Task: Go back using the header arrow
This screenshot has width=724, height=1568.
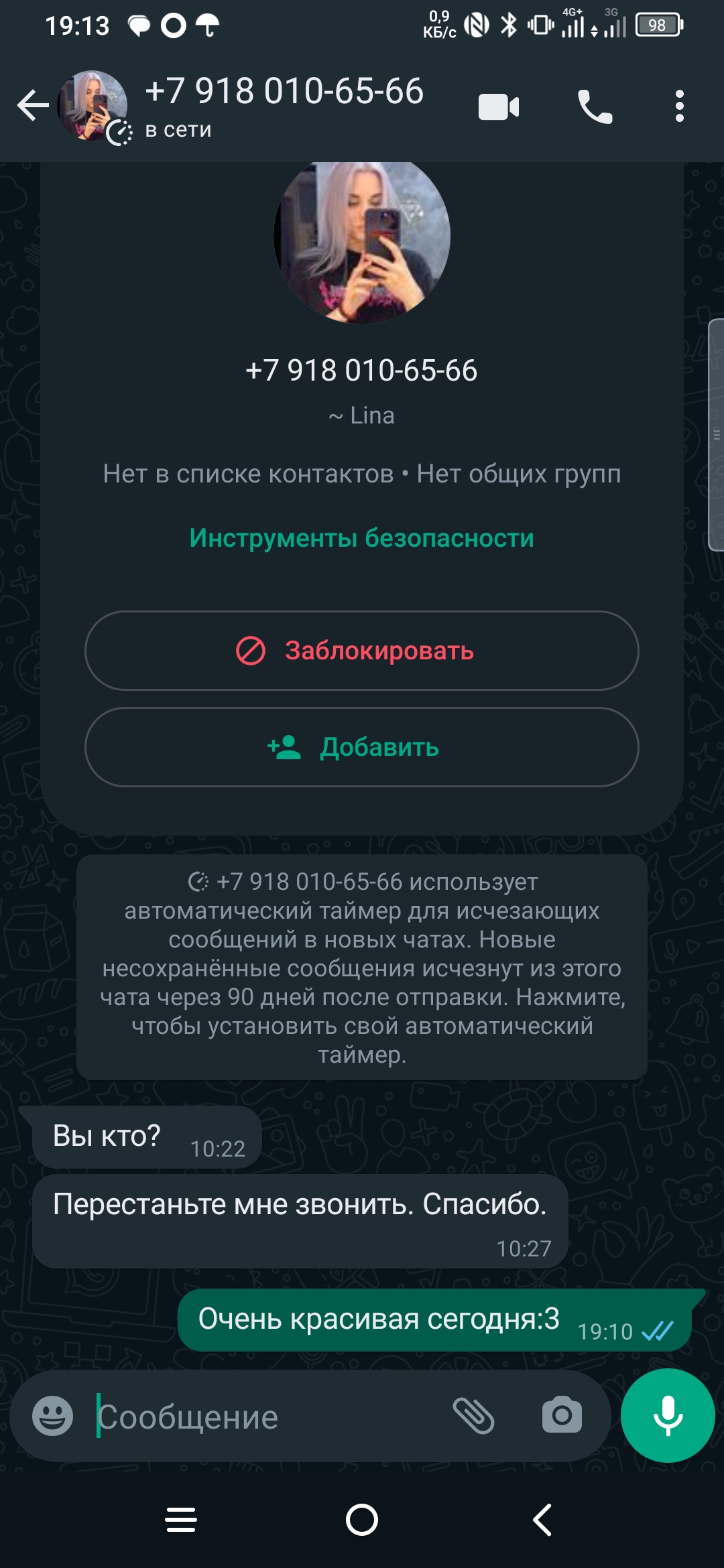Action: 33,106
